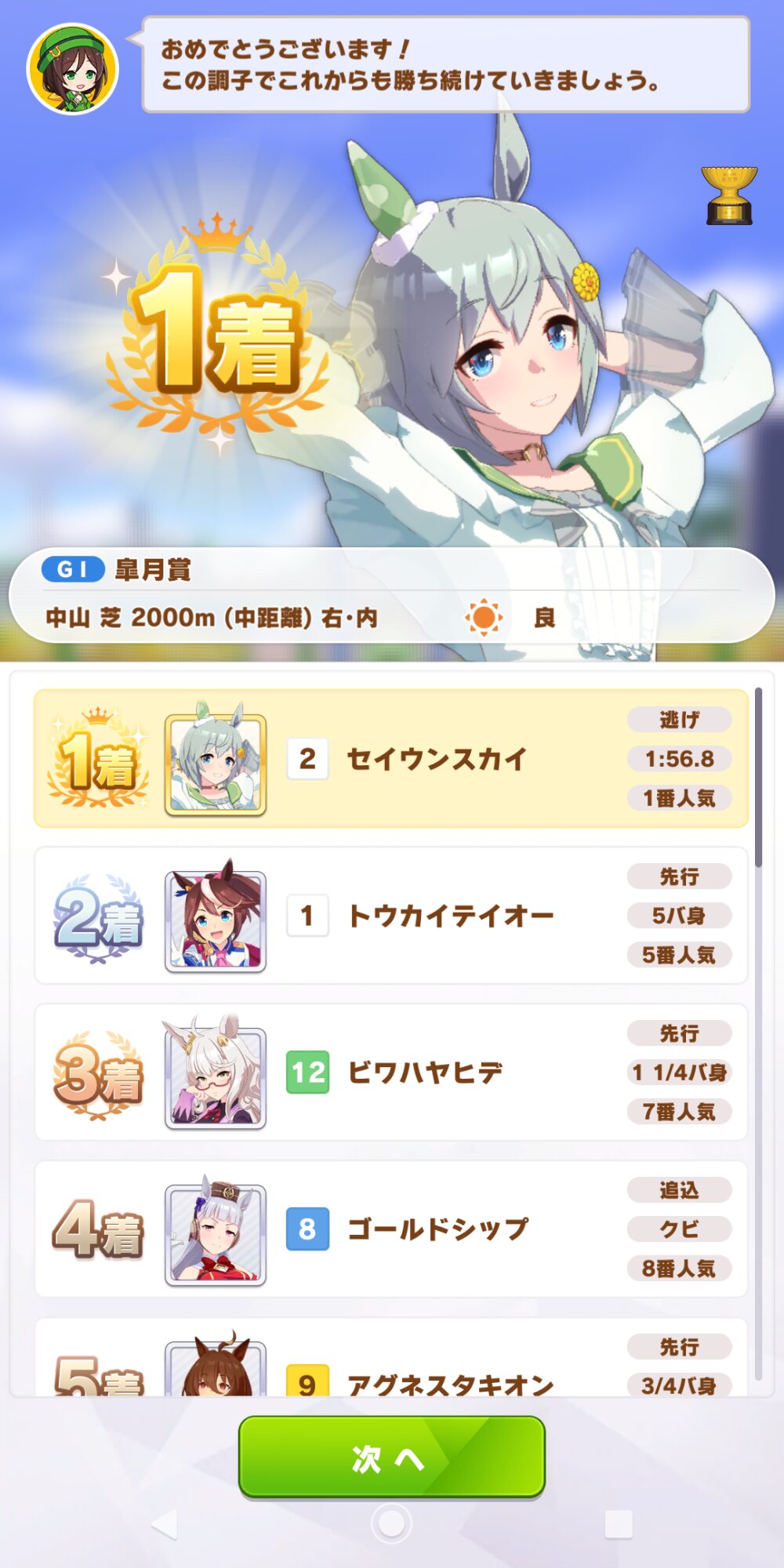Tap the system home button
784x1568 pixels.
391,1524
